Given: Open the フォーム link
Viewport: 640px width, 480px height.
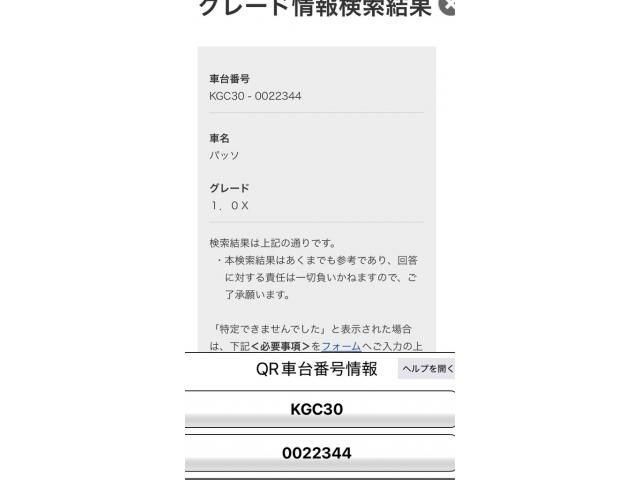Looking at the screenshot, I should pos(340,345).
